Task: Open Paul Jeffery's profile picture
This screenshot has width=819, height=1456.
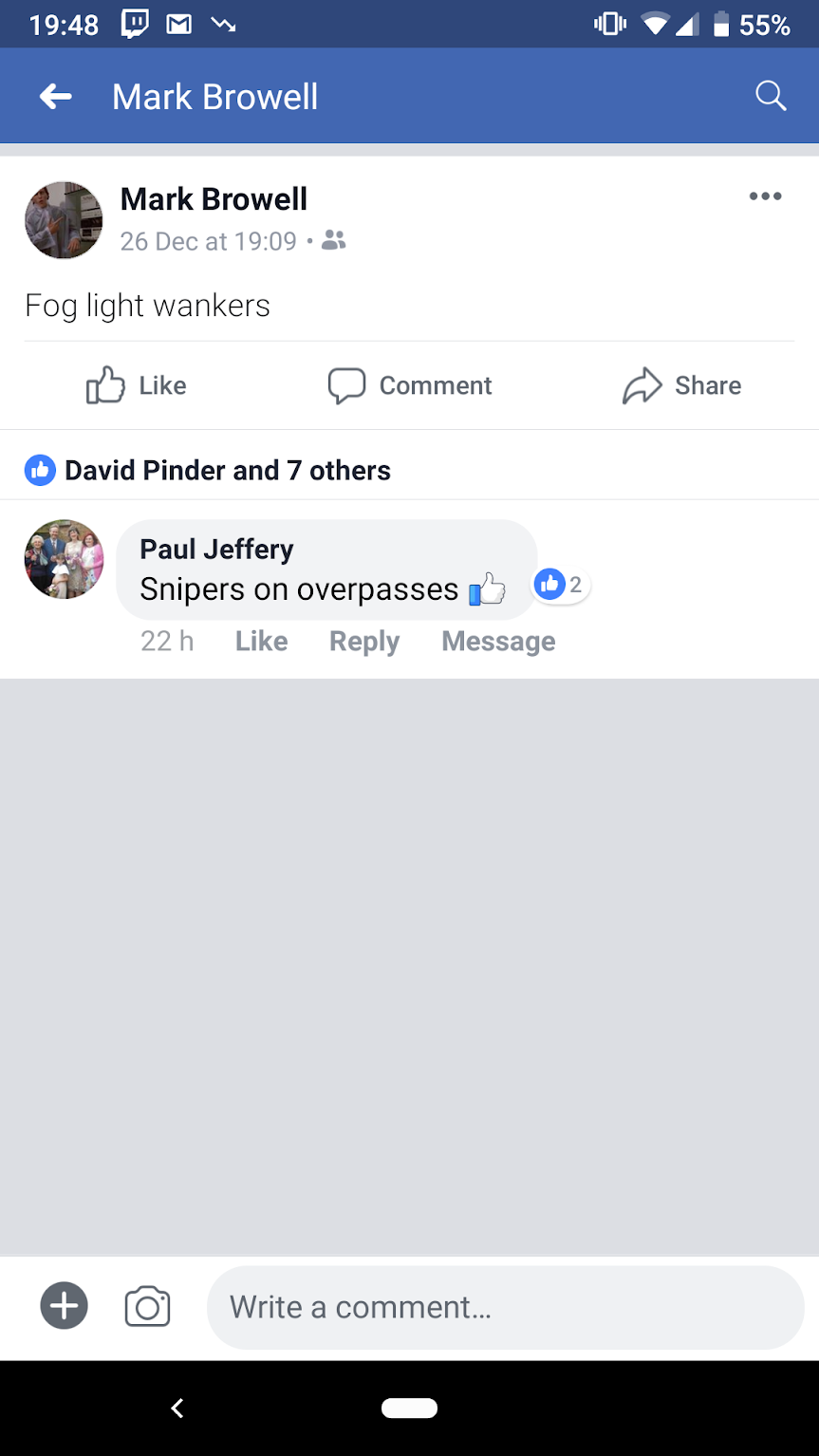Action: 64,559
